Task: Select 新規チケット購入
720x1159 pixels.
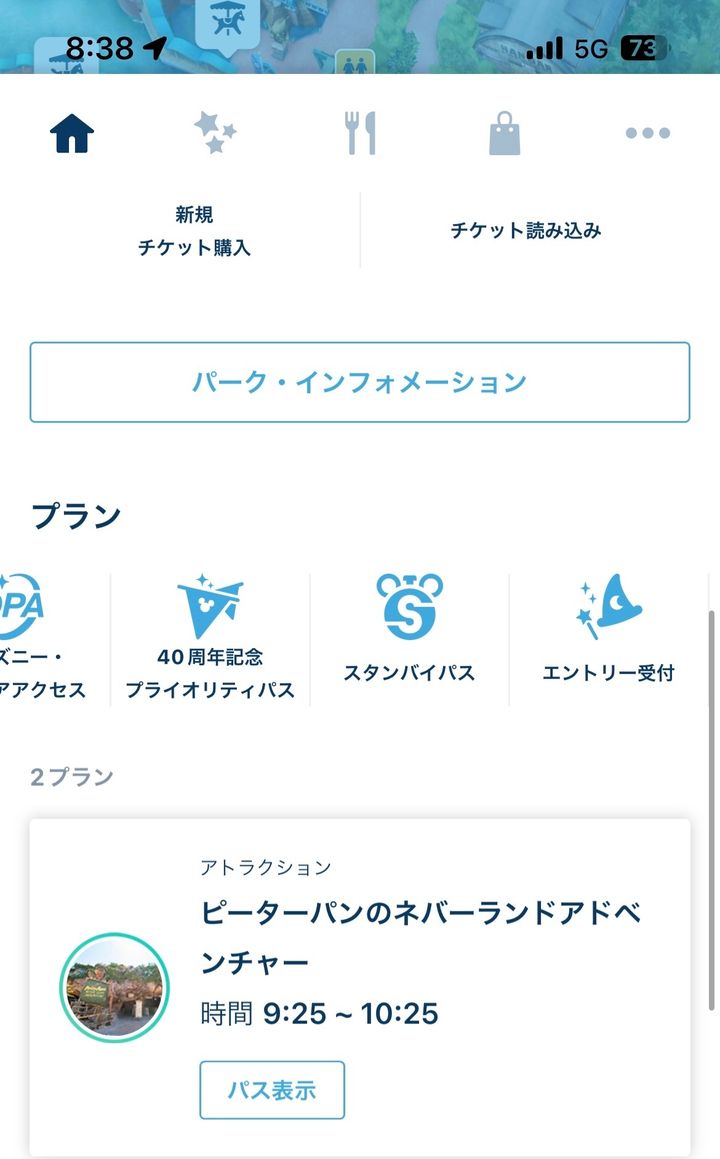Action: [x=194, y=231]
